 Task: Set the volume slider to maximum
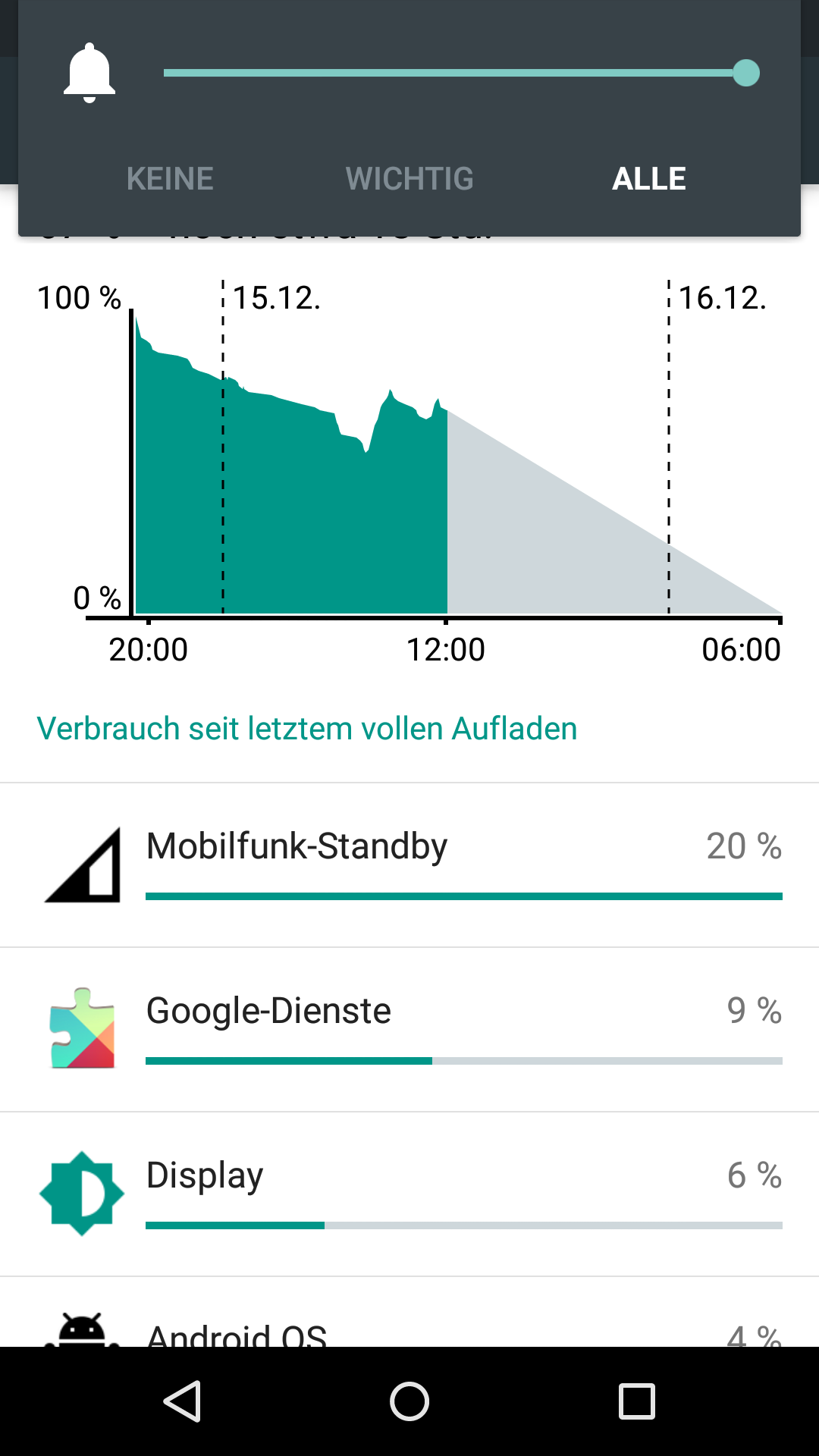(746, 73)
